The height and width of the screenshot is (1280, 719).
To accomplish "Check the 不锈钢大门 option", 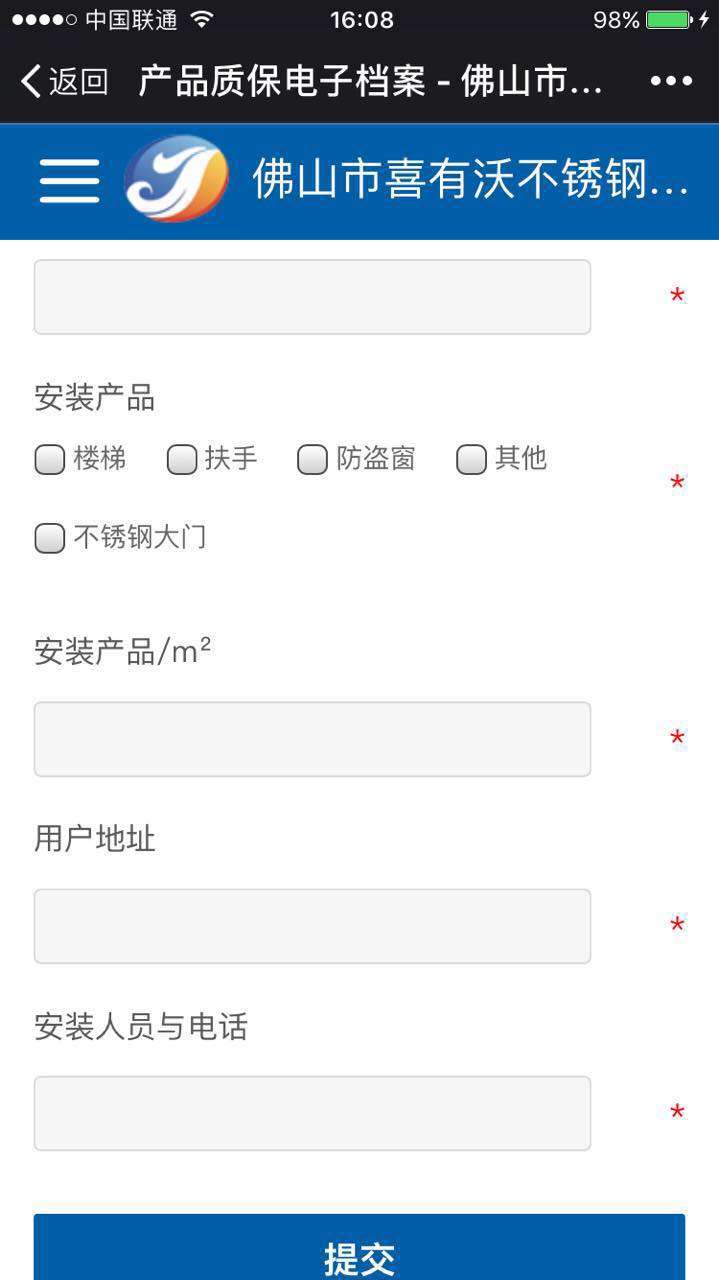I will 50,539.
